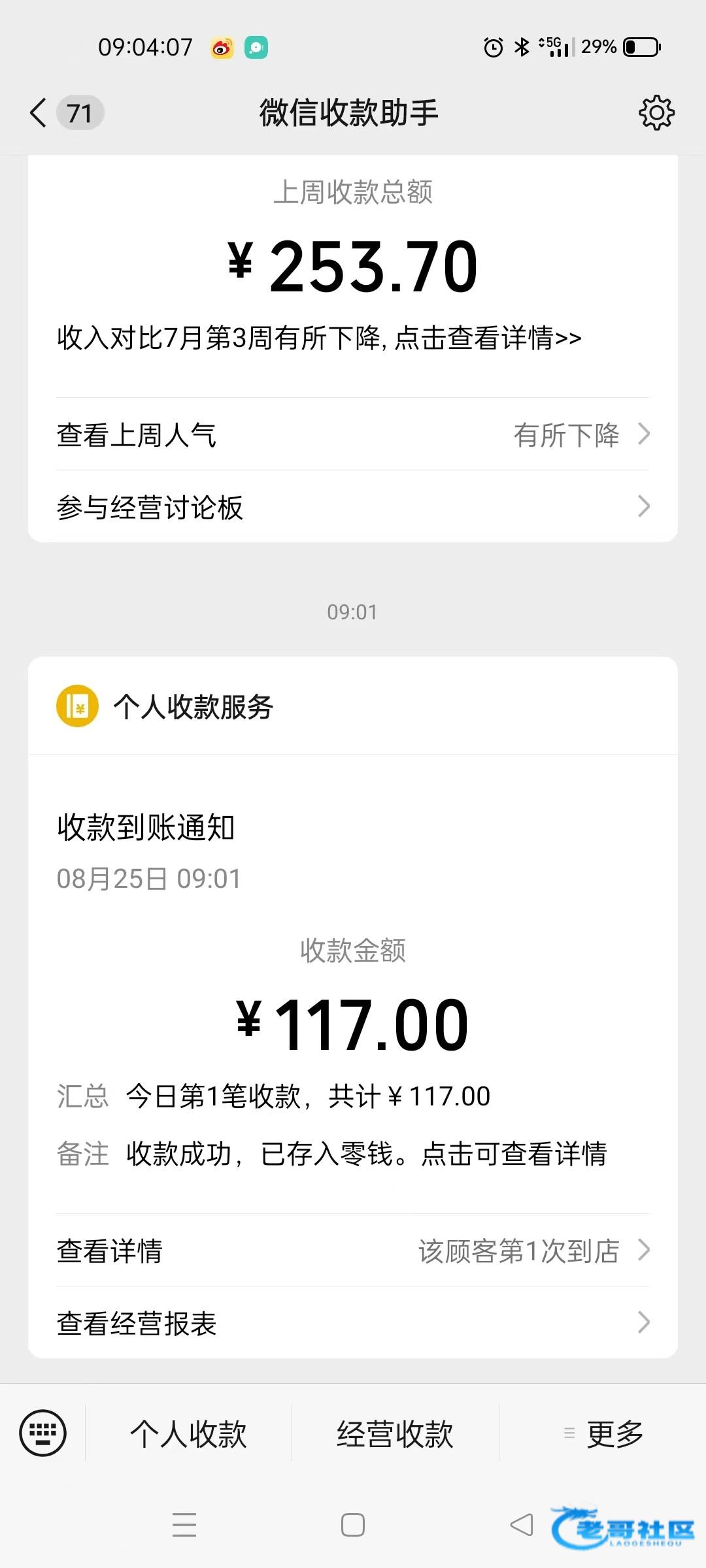Open 查看详情 for the ¥117.00 payment
This screenshot has width=706, height=1568.
(x=353, y=1250)
